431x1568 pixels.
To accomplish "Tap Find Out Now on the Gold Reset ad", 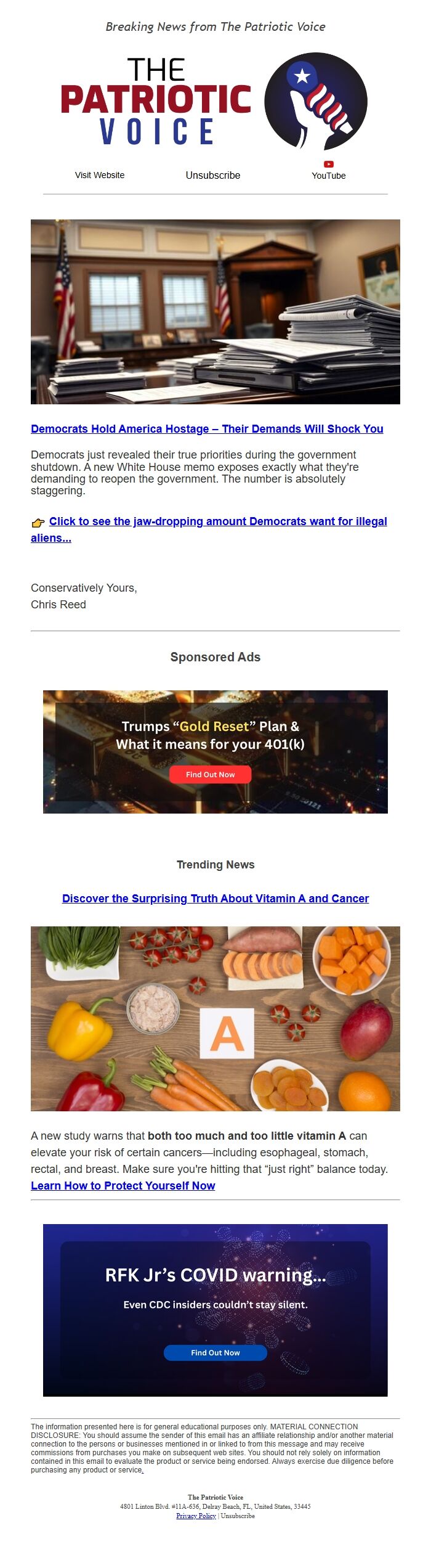I will click(x=210, y=774).
